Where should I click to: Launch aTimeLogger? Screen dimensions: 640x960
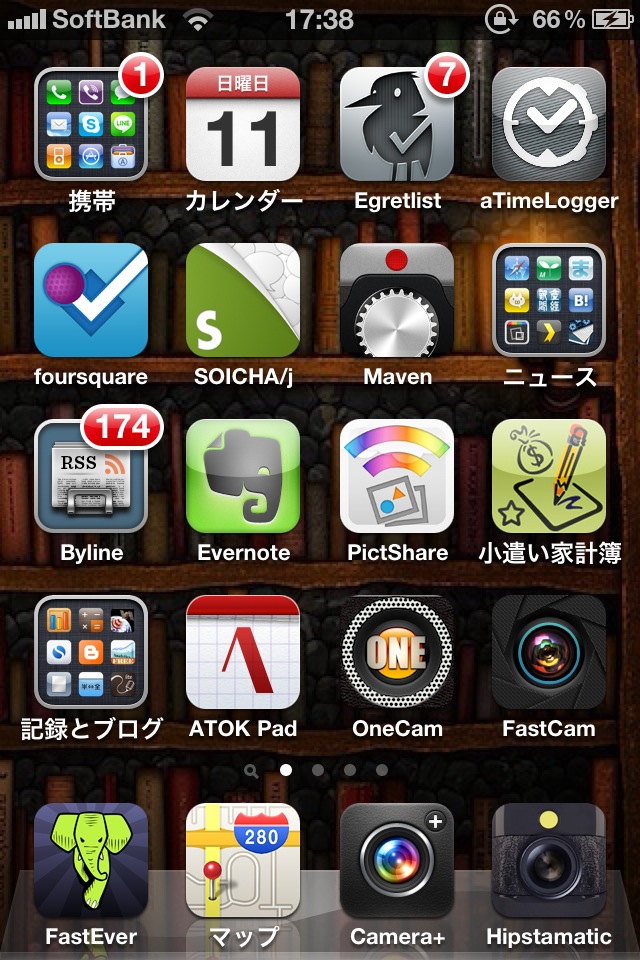coord(549,124)
